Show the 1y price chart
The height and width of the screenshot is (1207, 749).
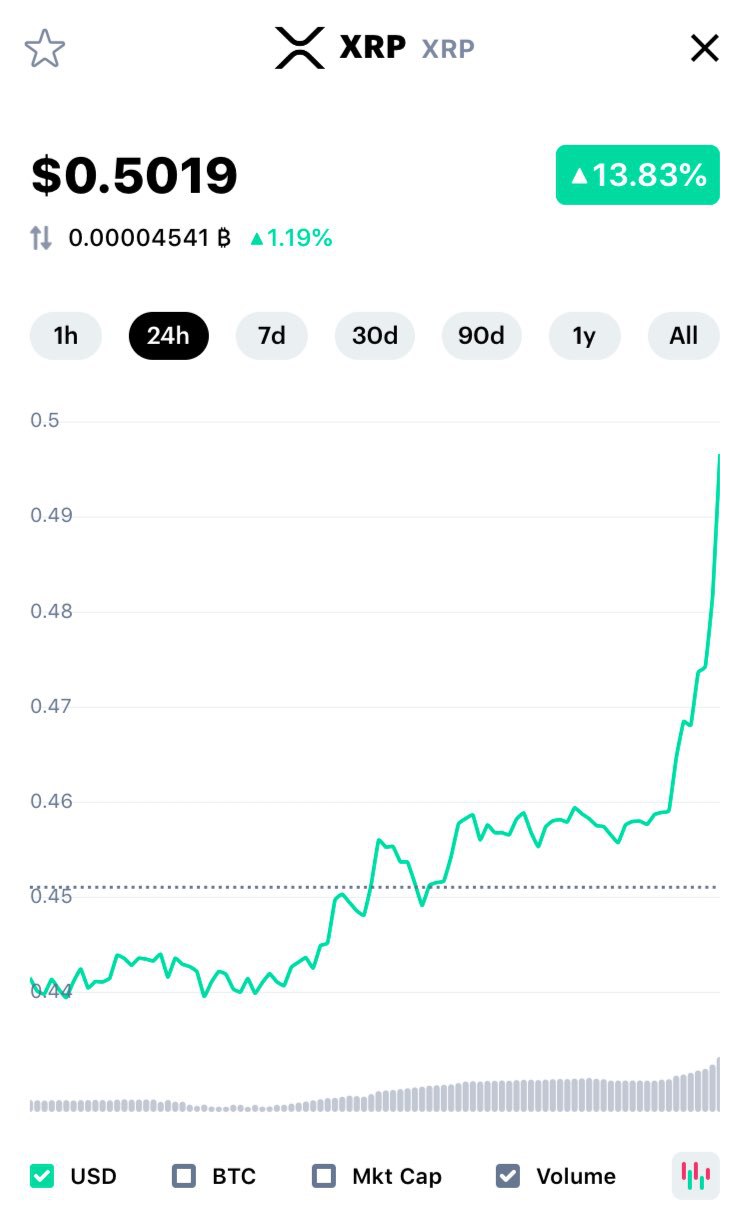(x=584, y=336)
